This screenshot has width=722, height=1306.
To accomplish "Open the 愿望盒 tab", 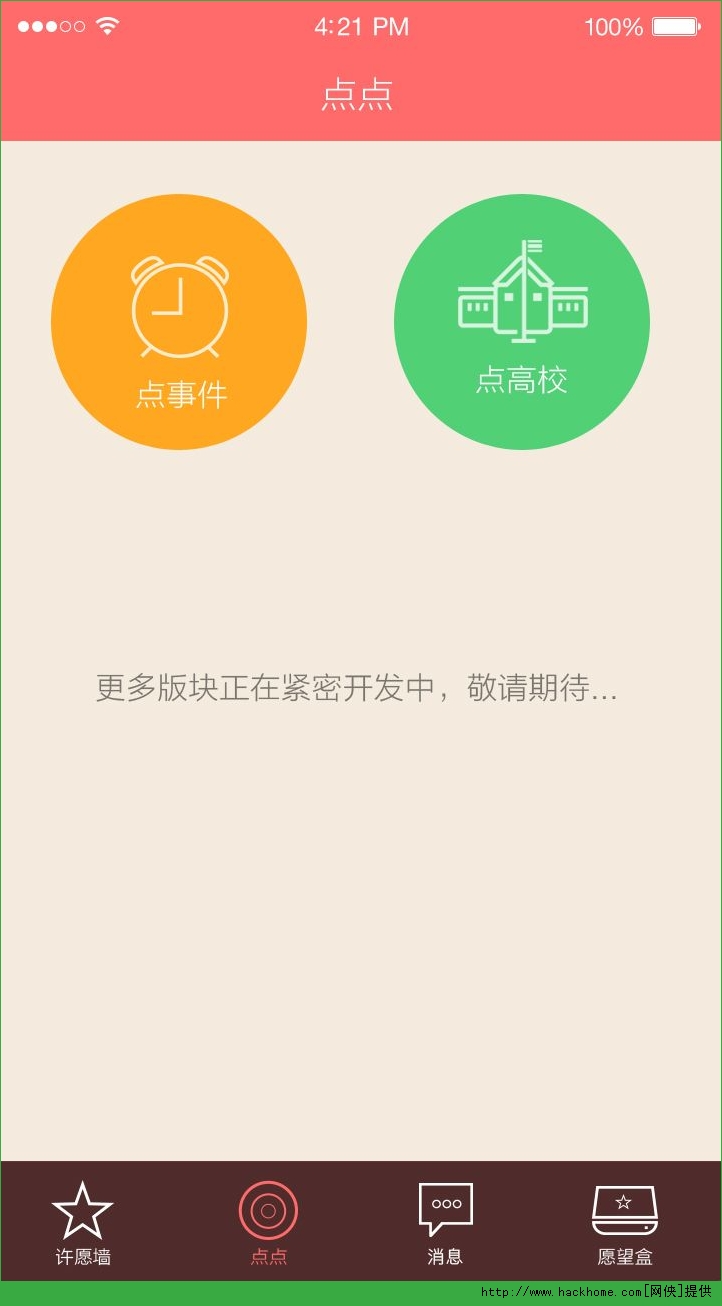I will pos(624,1222).
